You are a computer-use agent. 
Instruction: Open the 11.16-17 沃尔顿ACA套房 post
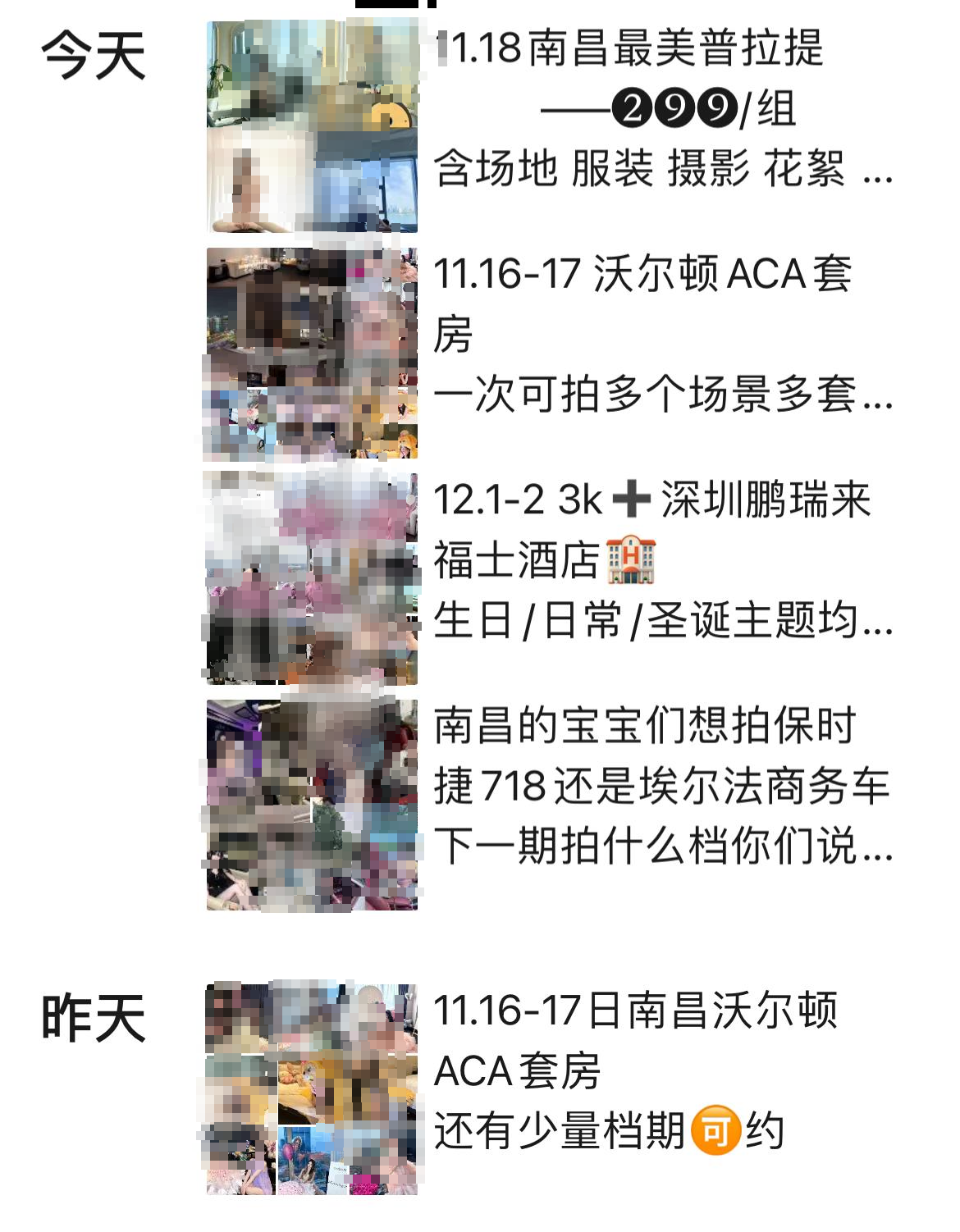pyautogui.click(x=661, y=335)
